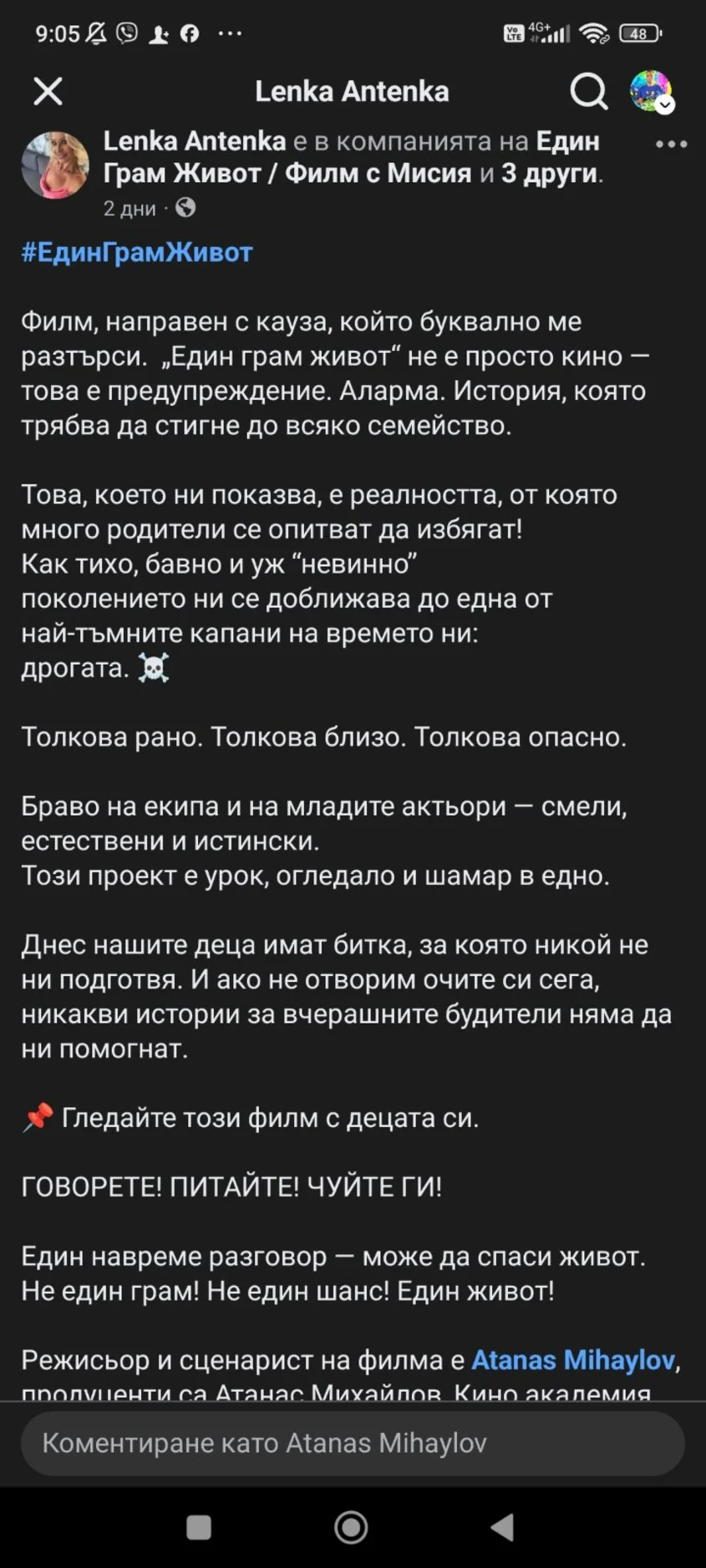Close the Lenka Antenka post view
This screenshot has width=706, height=1568.
tap(48, 91)
